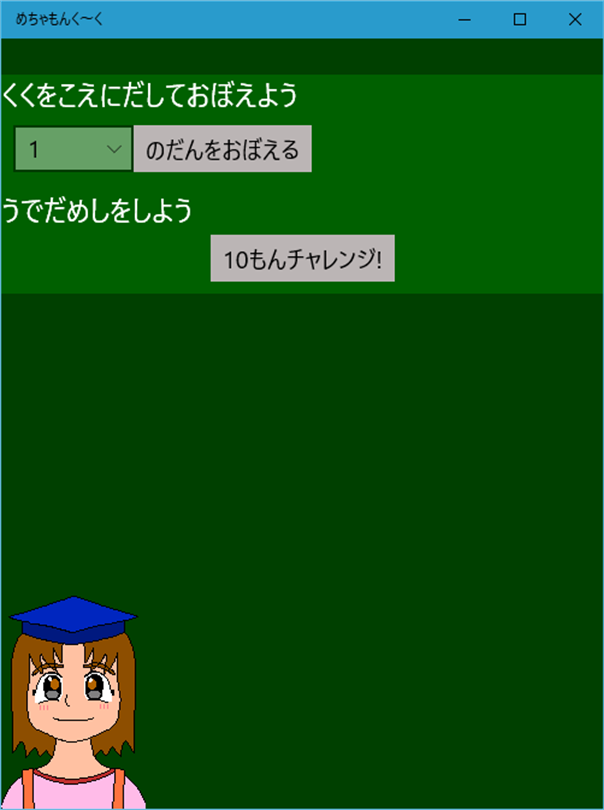This screenshot has width=604, height=810.
Task: Expand the multiplication table number dropdown
Action: [x=73, y=150]
